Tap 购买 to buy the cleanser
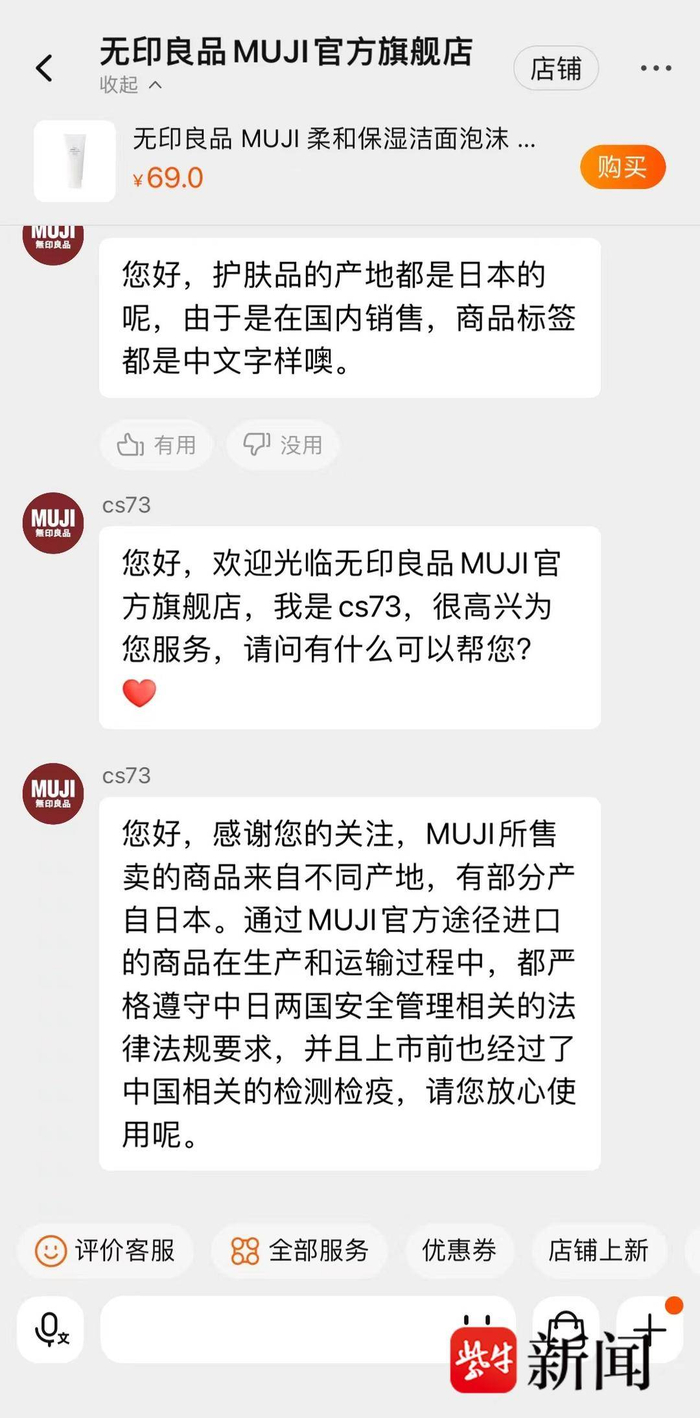Screen dimensions: 700x1418 tap(622, 166)
